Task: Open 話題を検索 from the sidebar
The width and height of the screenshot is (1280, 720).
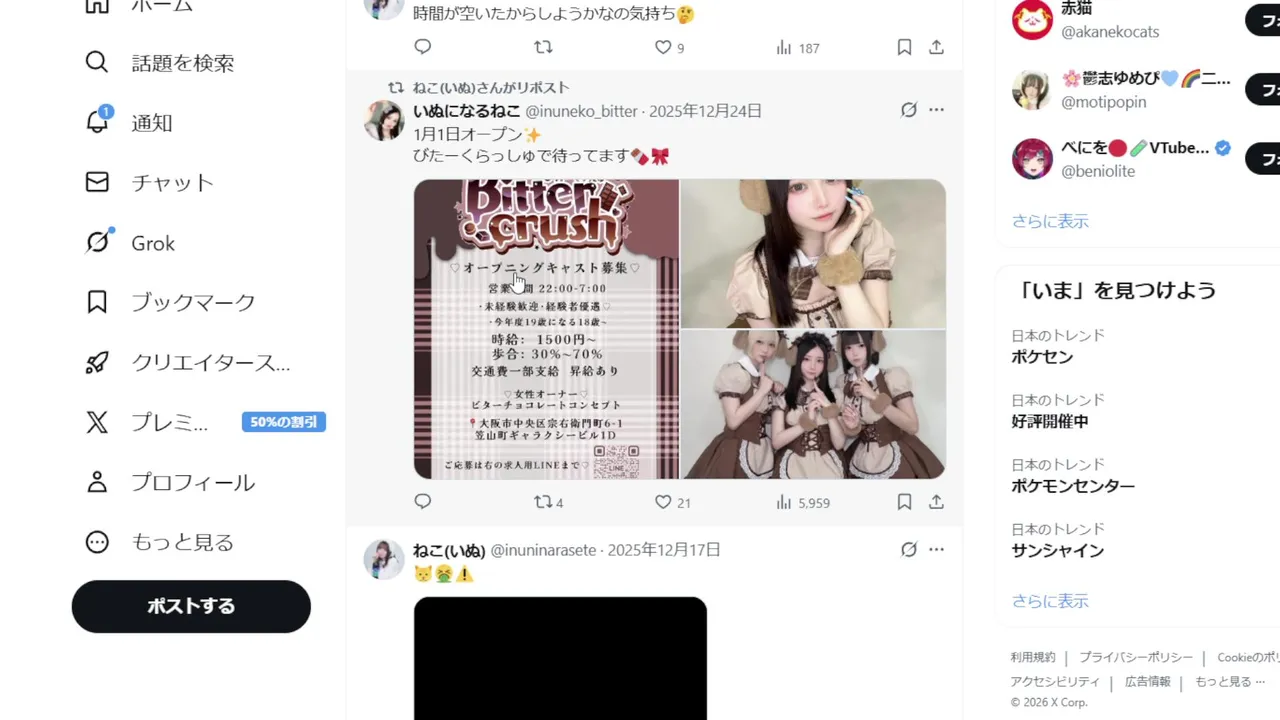Action: point(160,63)
